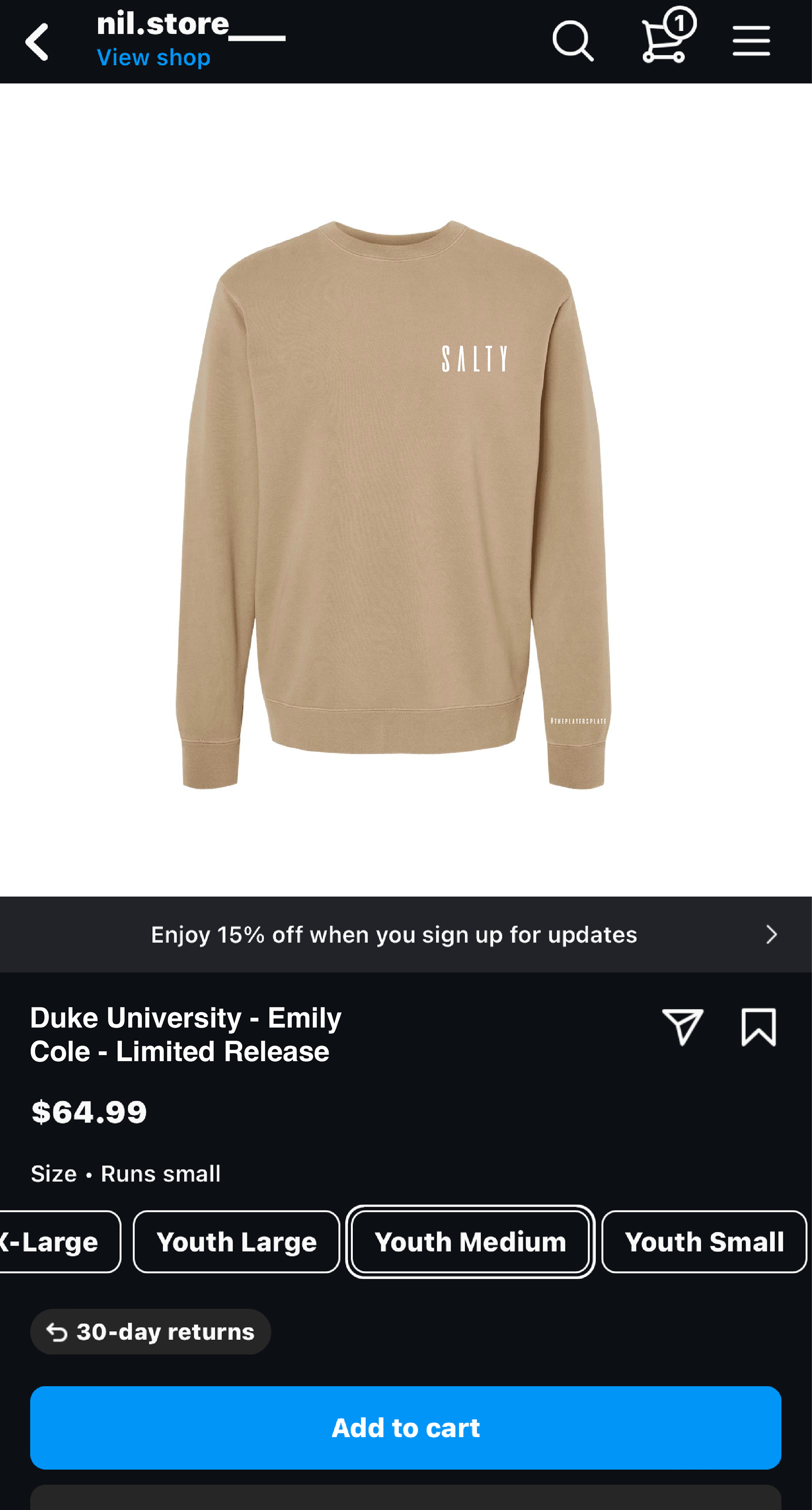Screen dimensions: 812x1510
Task: Choose the Youth Medium size
Action: click(470, 1242)
